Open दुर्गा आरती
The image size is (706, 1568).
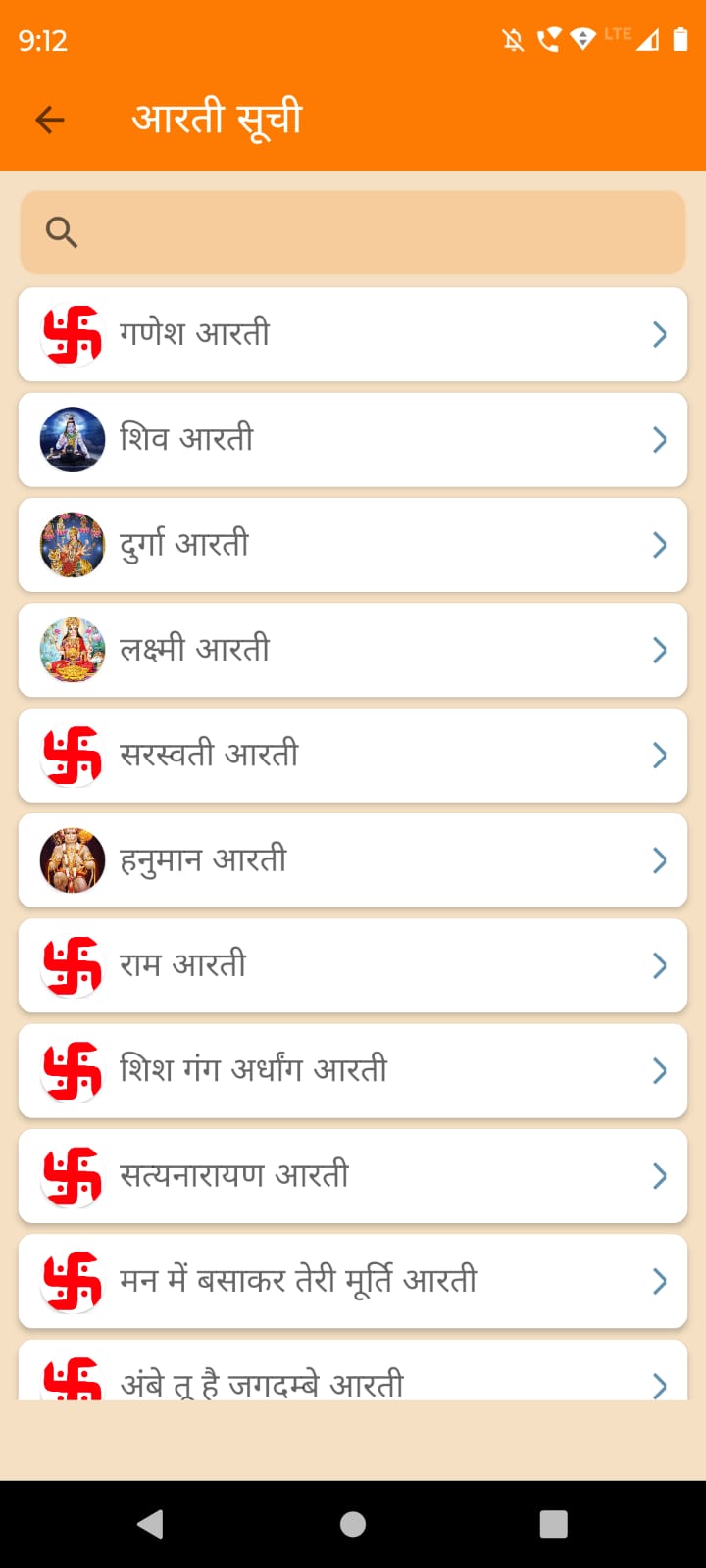(353, 545)
